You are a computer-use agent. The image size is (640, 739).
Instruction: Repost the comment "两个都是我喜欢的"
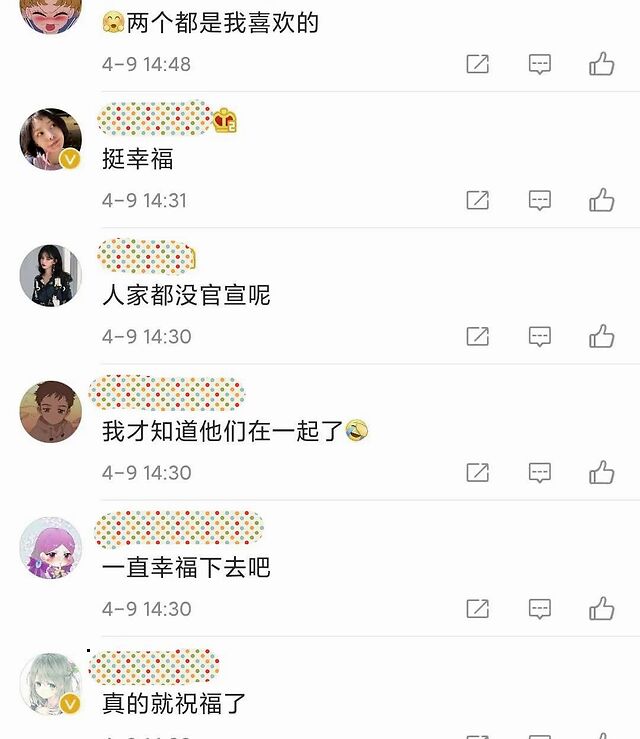(478, 64)
